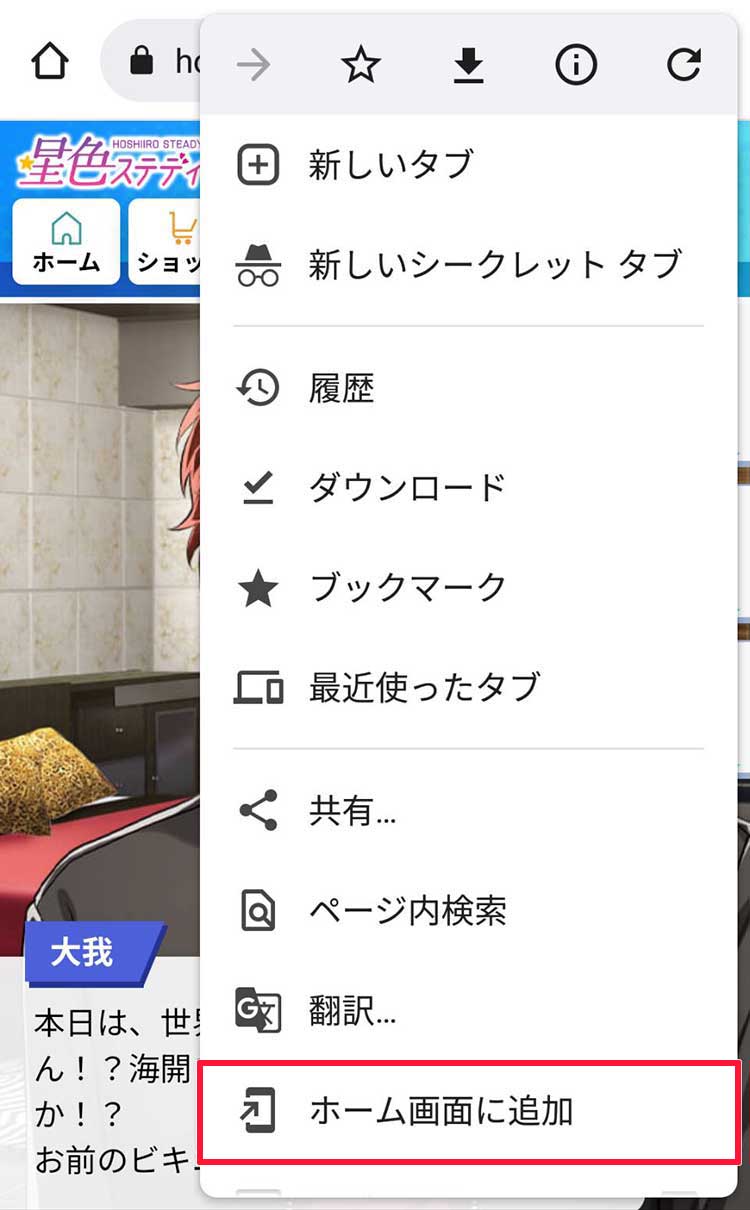The width and height of the screenshot is (750, 1210).
Task: Open ブックマーク menu item
Action: pyautogui.click(x=407, y=588)
